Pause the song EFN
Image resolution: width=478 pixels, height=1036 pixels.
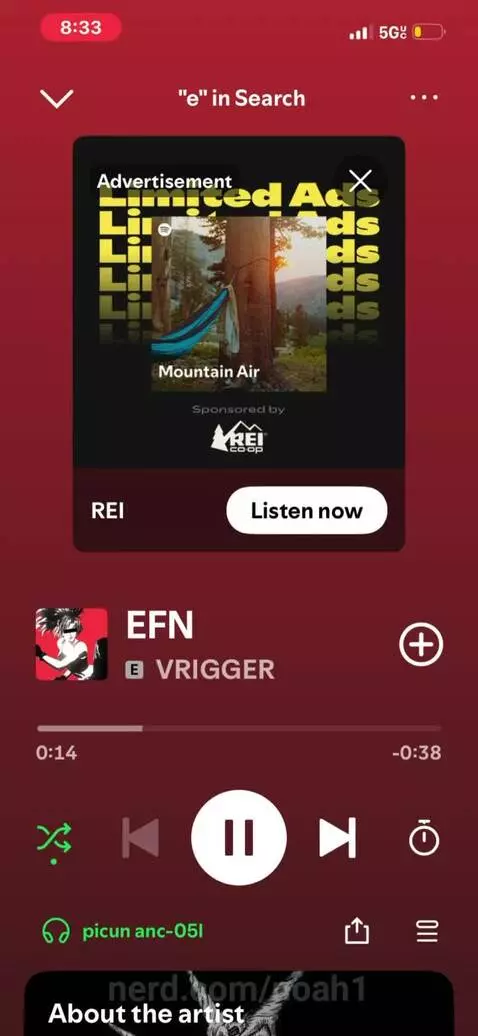[x=239, y=838]
